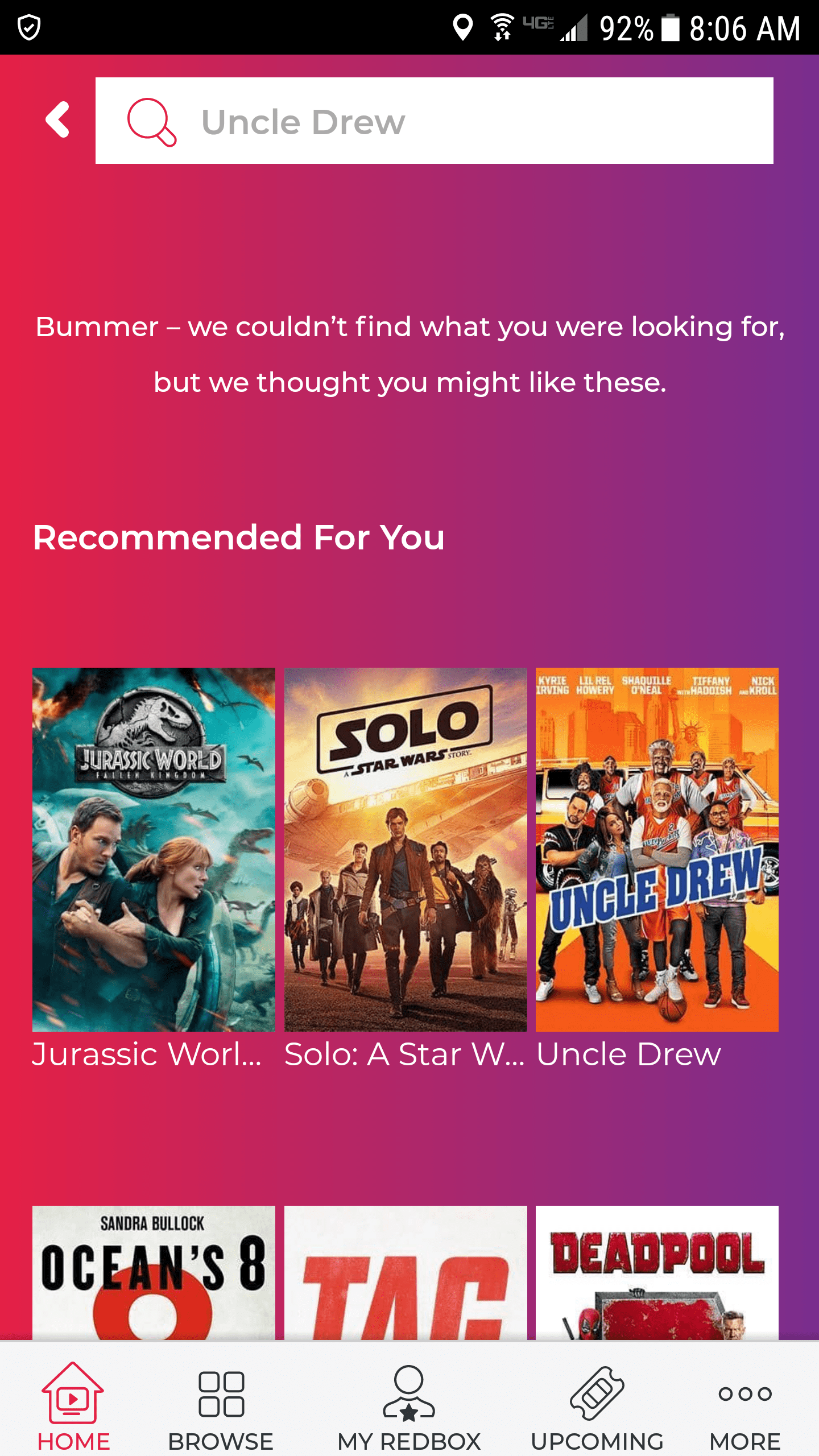View the Tag movie tile
Image resolution: width=819 pixels, height=1456 pixels.
[406, 1272]
